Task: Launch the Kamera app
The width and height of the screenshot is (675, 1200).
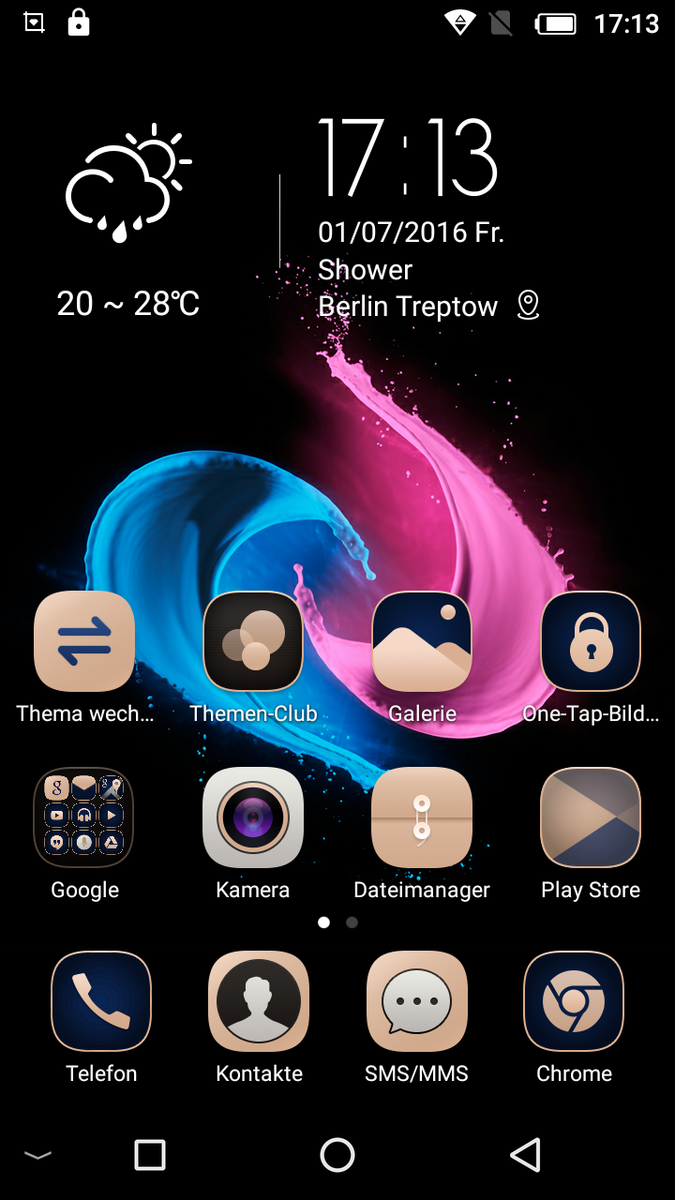Action: pos(253,817)
